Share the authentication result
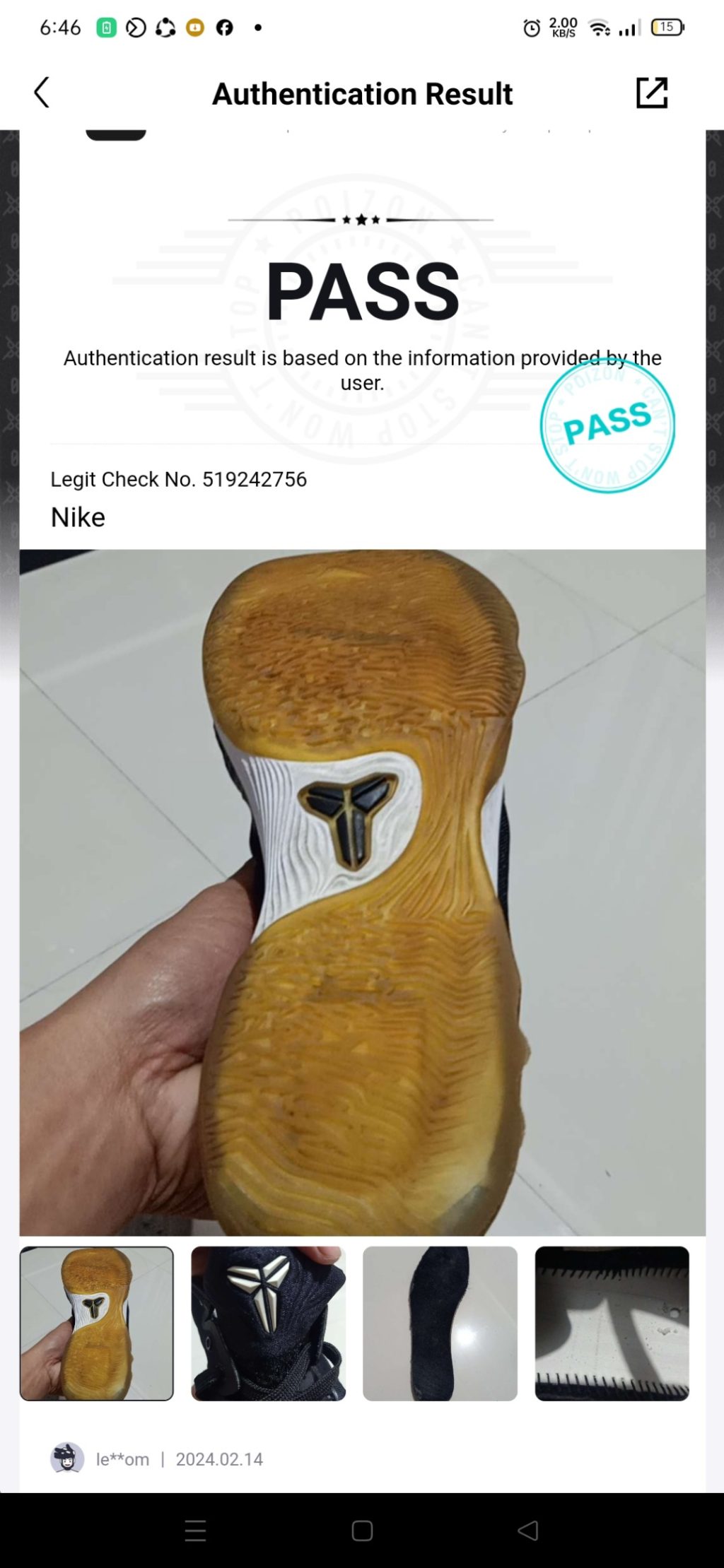Screen dimensions: 724x1568 coord(651,93)
